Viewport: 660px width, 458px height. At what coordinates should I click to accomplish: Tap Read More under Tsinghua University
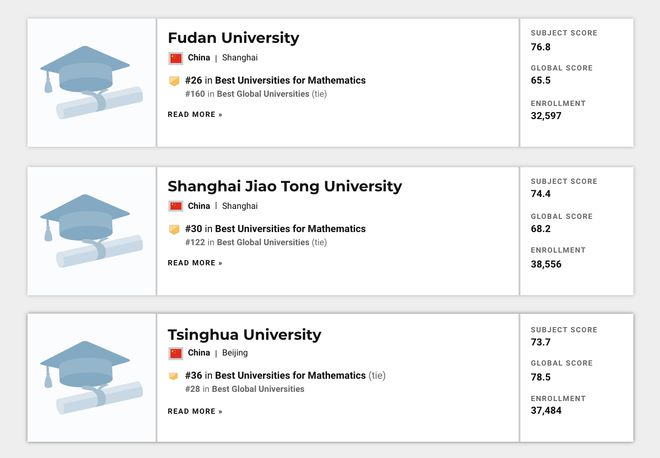(195, 411)
